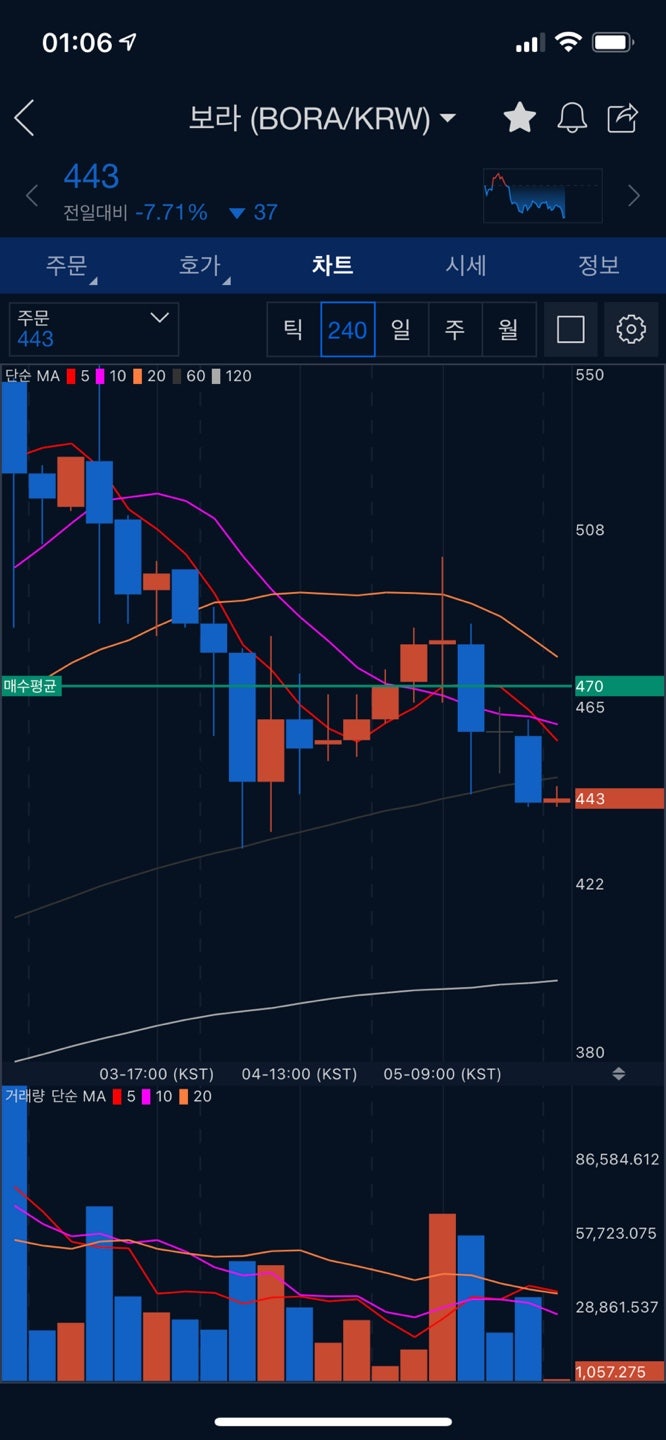This screenshot has height=1440, width=666.
Task: Select the 차트 tab
Action: coord(332,265)
